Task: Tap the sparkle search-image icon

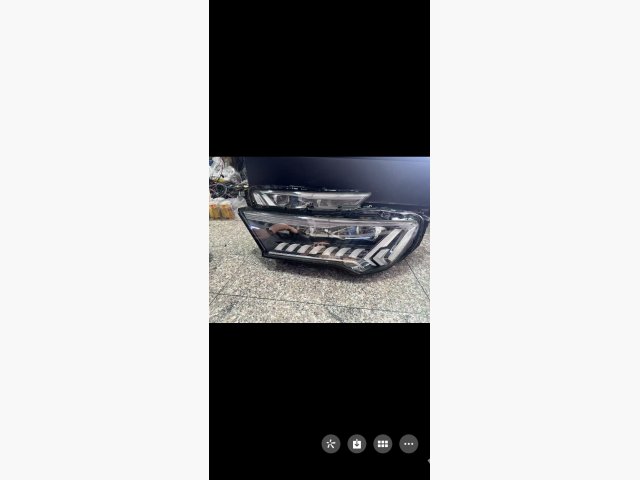Action: [x=331, y=444]
